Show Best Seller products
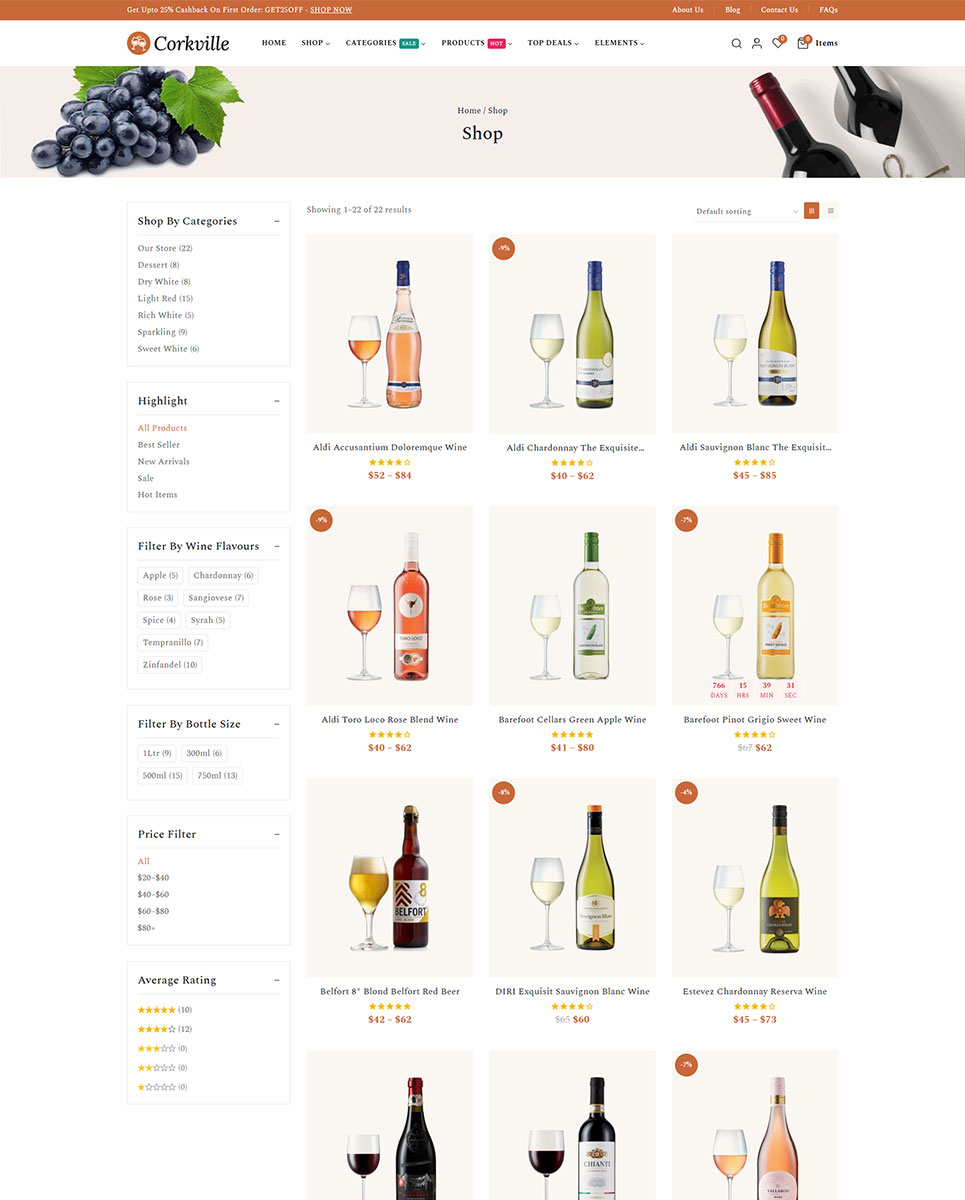965x1200 pixels. [x=159, y=445]
